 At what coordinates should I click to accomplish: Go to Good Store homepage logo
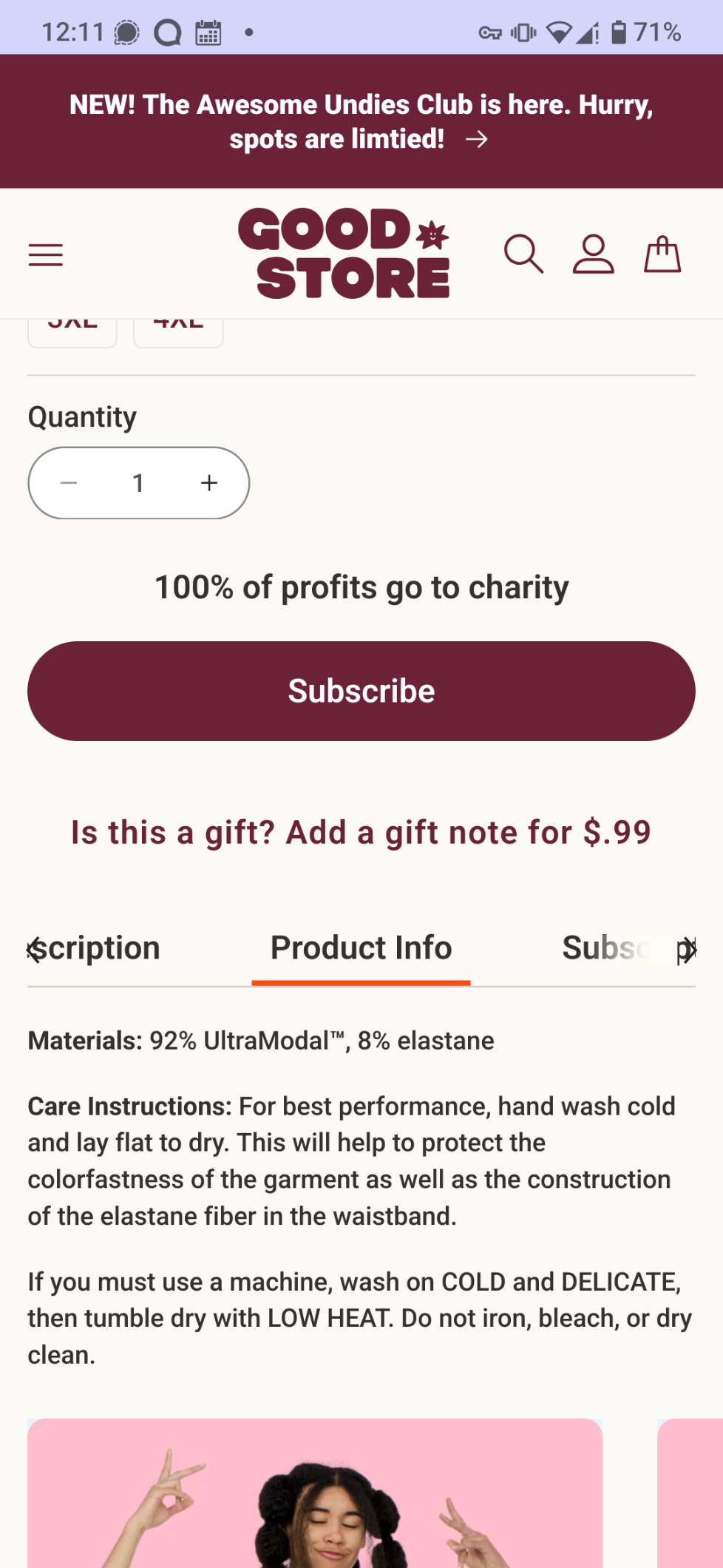coord(344,253)
